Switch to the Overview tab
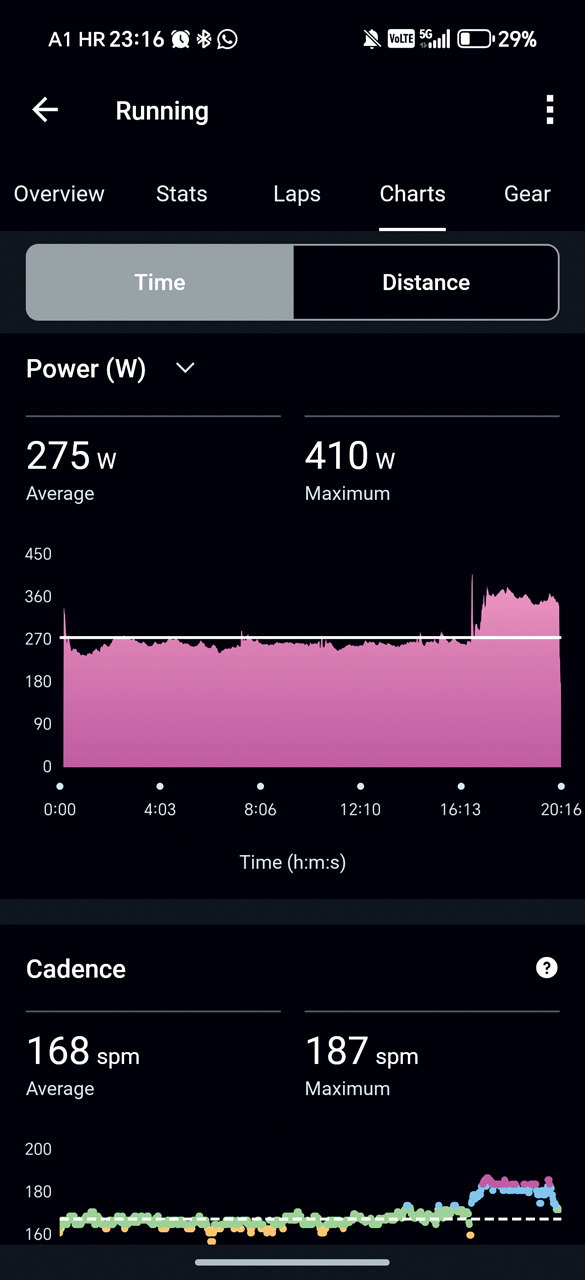 [x=59, y=194]
